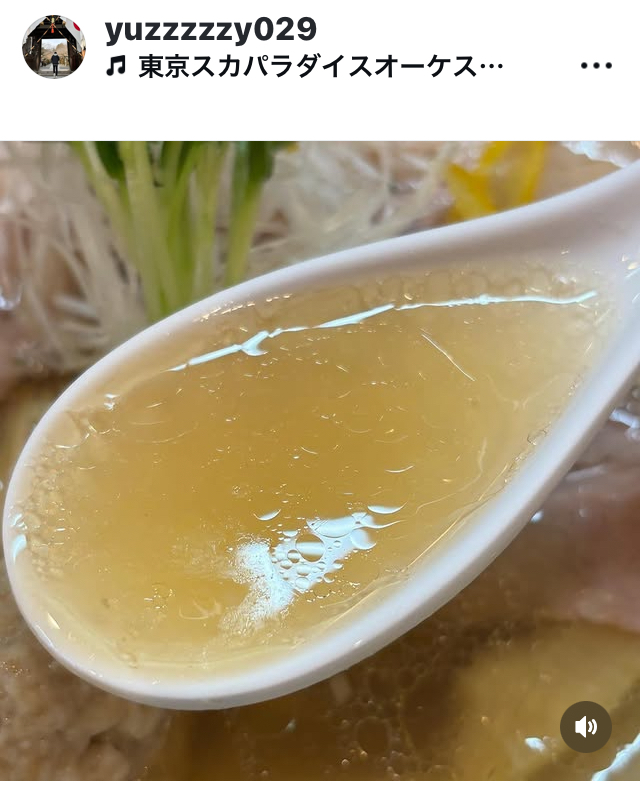Open the 東京スカパラダイスオーケストラ audio track
This screenshot has height=788, width=640.
[320, 67]
